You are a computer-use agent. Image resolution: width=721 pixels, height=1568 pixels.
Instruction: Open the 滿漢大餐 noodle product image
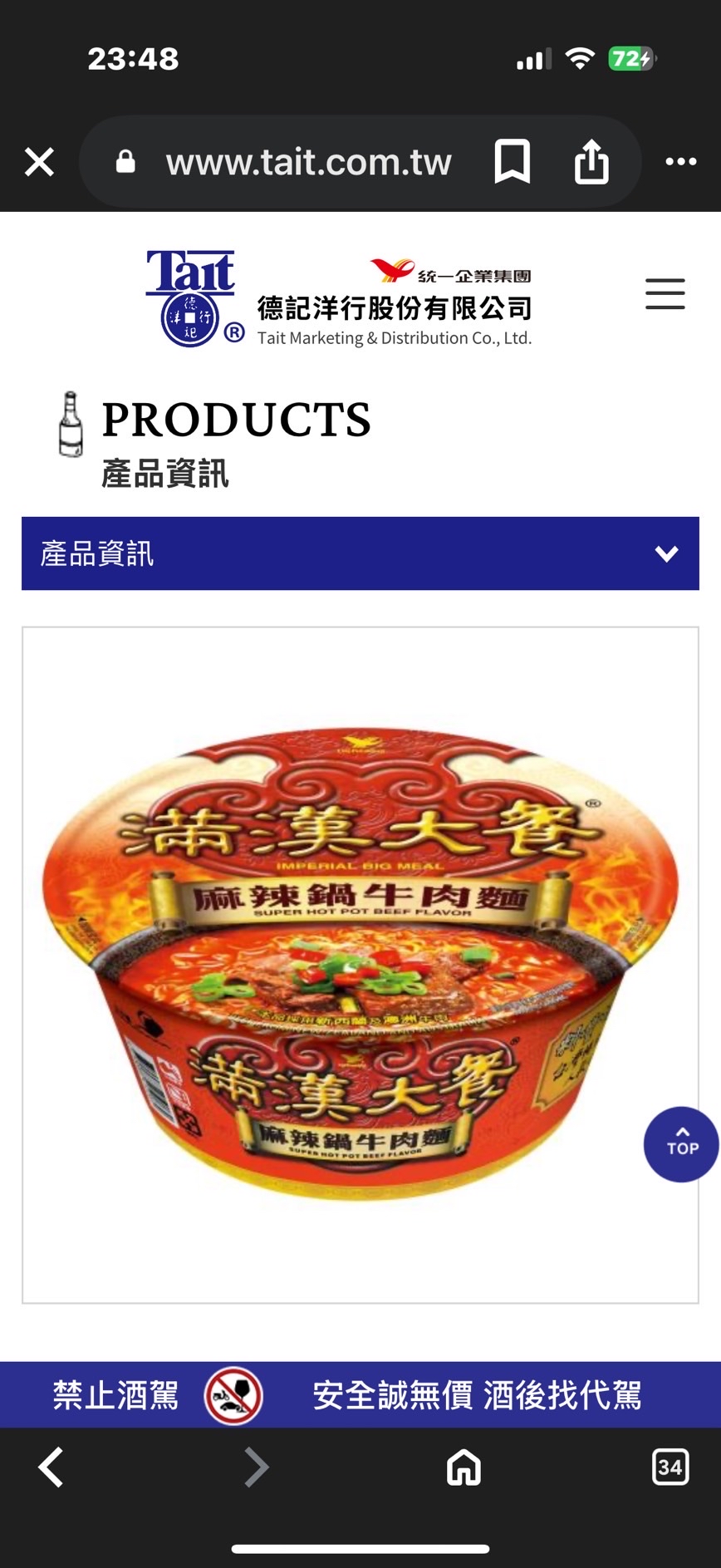[360, 965]
